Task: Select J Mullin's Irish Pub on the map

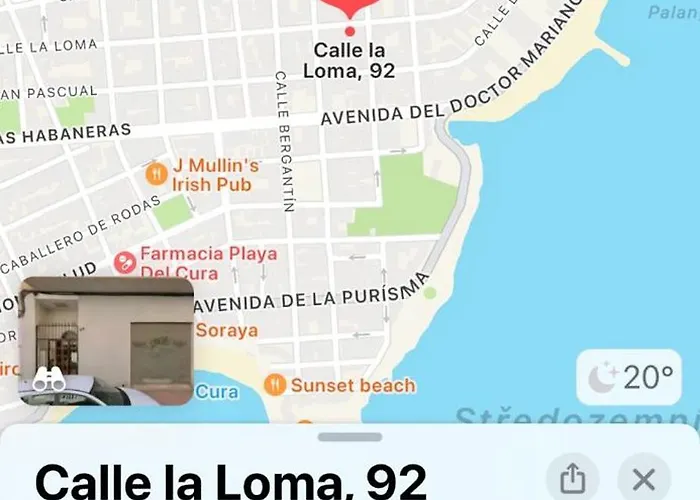Action: click(x=156, y=175)
